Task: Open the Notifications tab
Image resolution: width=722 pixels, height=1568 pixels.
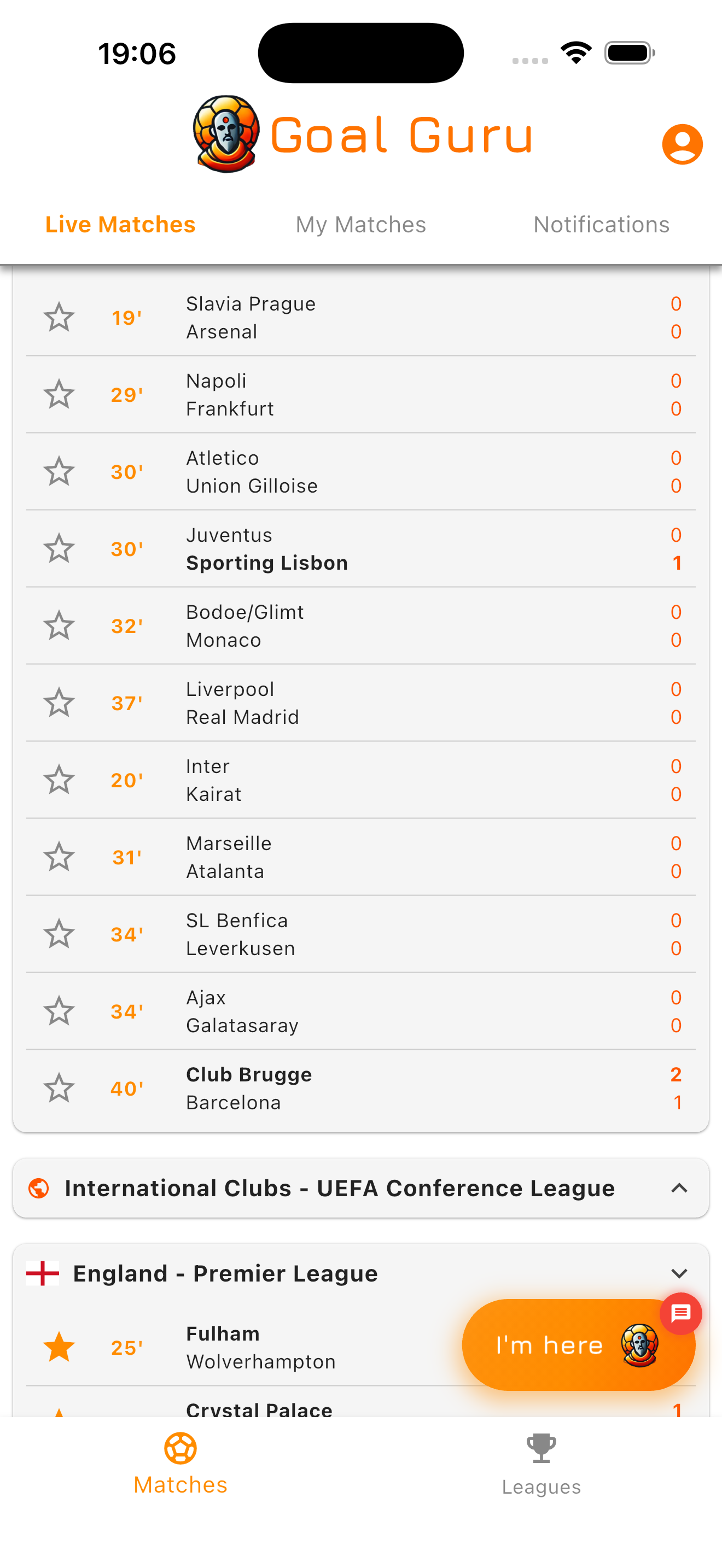Action: [x=601, y=224]
